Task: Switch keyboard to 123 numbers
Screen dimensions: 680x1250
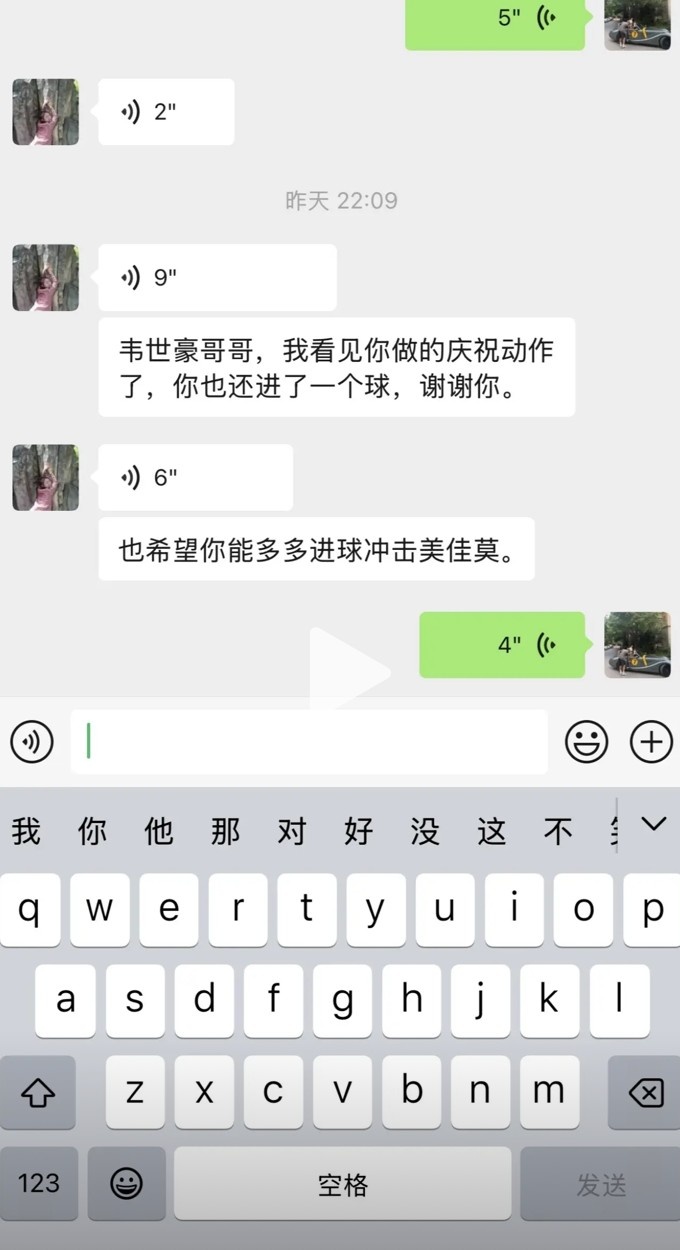Action: click(38, 1185)
